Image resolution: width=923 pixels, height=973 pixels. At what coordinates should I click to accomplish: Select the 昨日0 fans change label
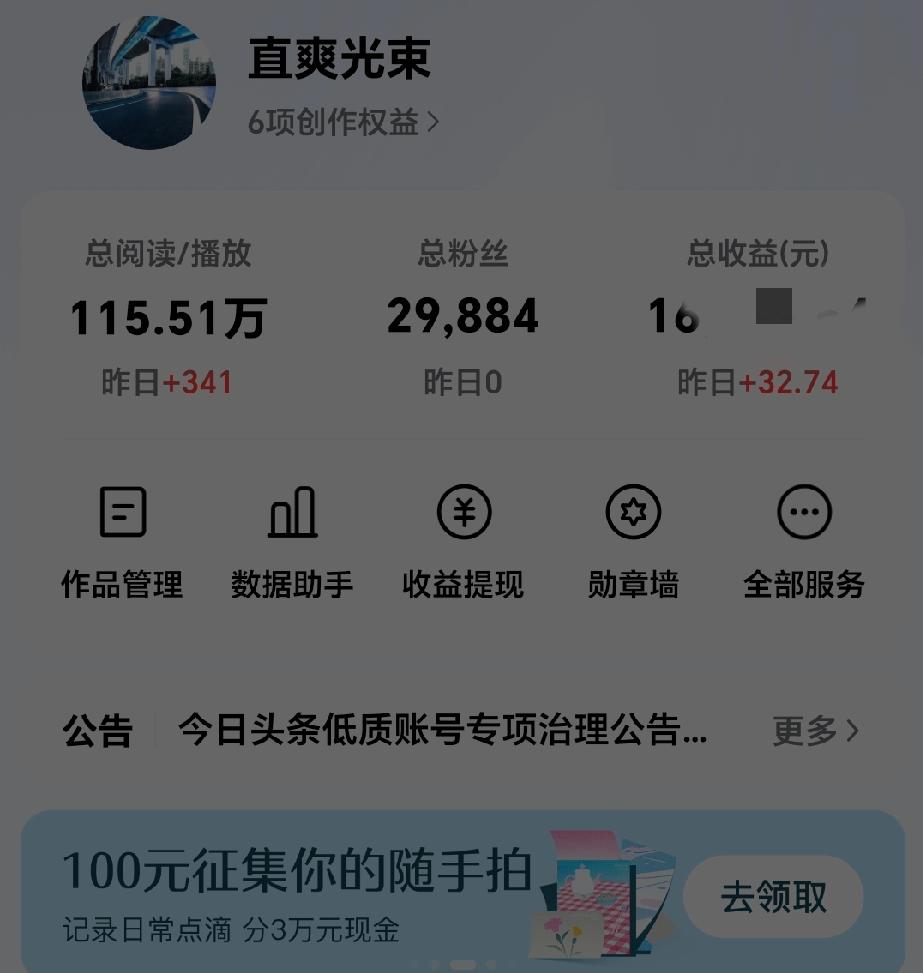465,381
